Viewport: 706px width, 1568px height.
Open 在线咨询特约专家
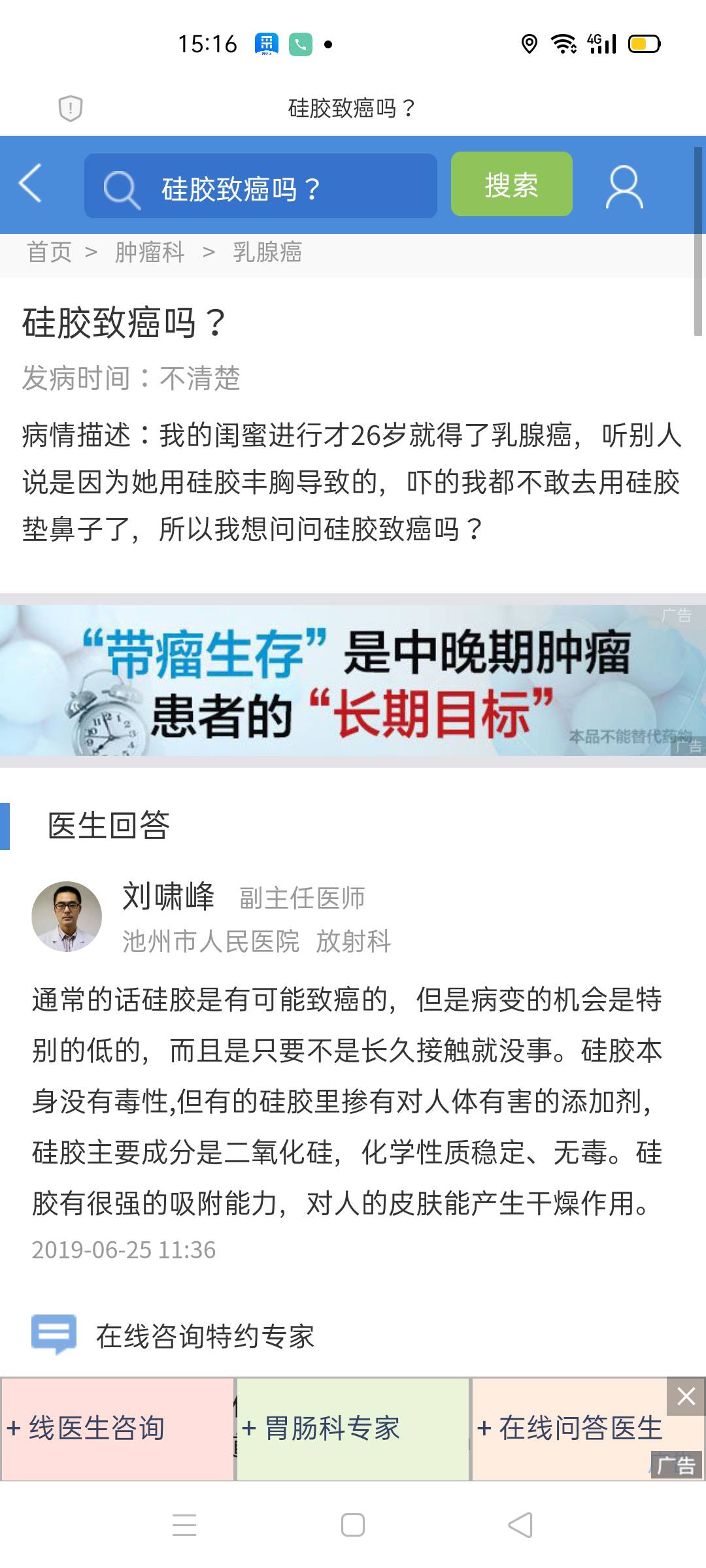tap(205, 1337)
